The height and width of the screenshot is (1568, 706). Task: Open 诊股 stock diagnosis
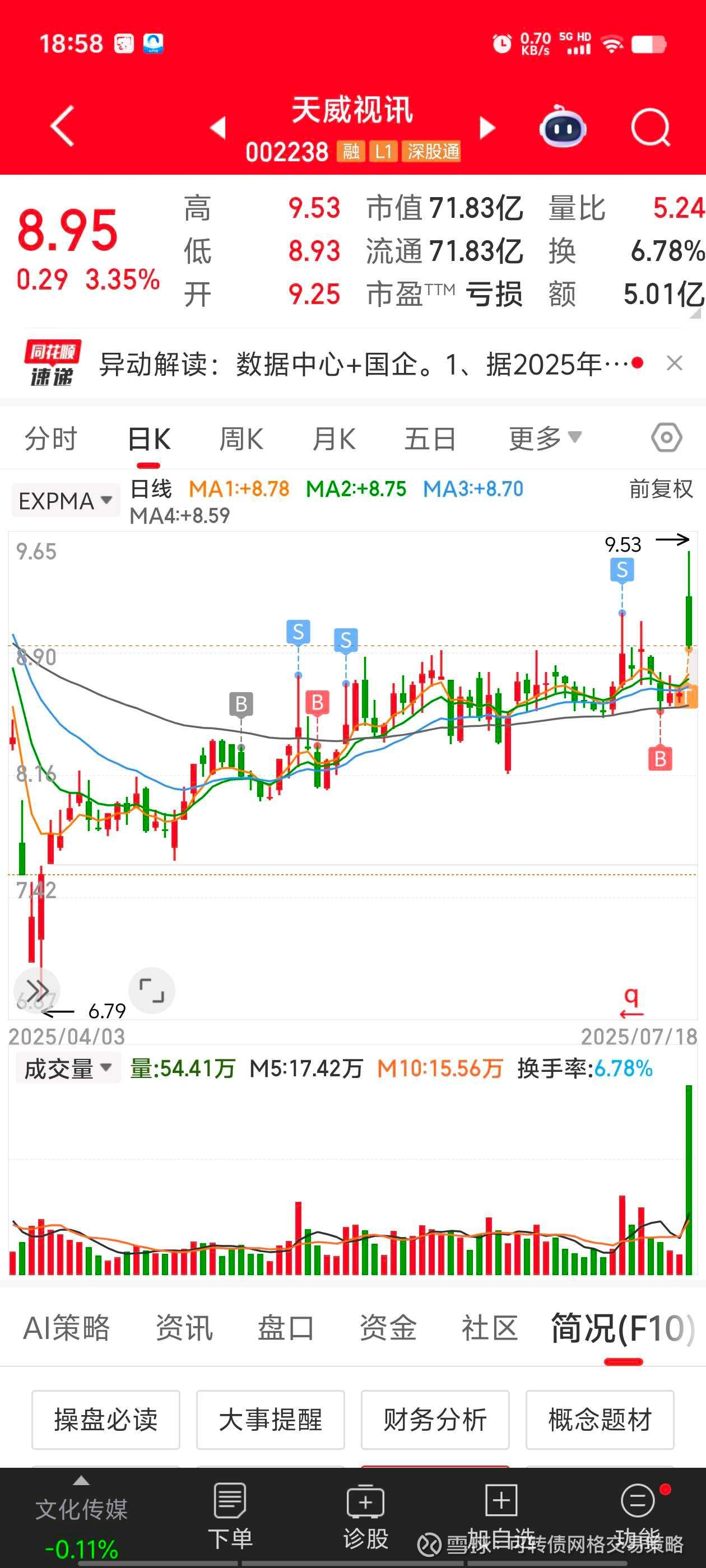[x=365, y=1517]
